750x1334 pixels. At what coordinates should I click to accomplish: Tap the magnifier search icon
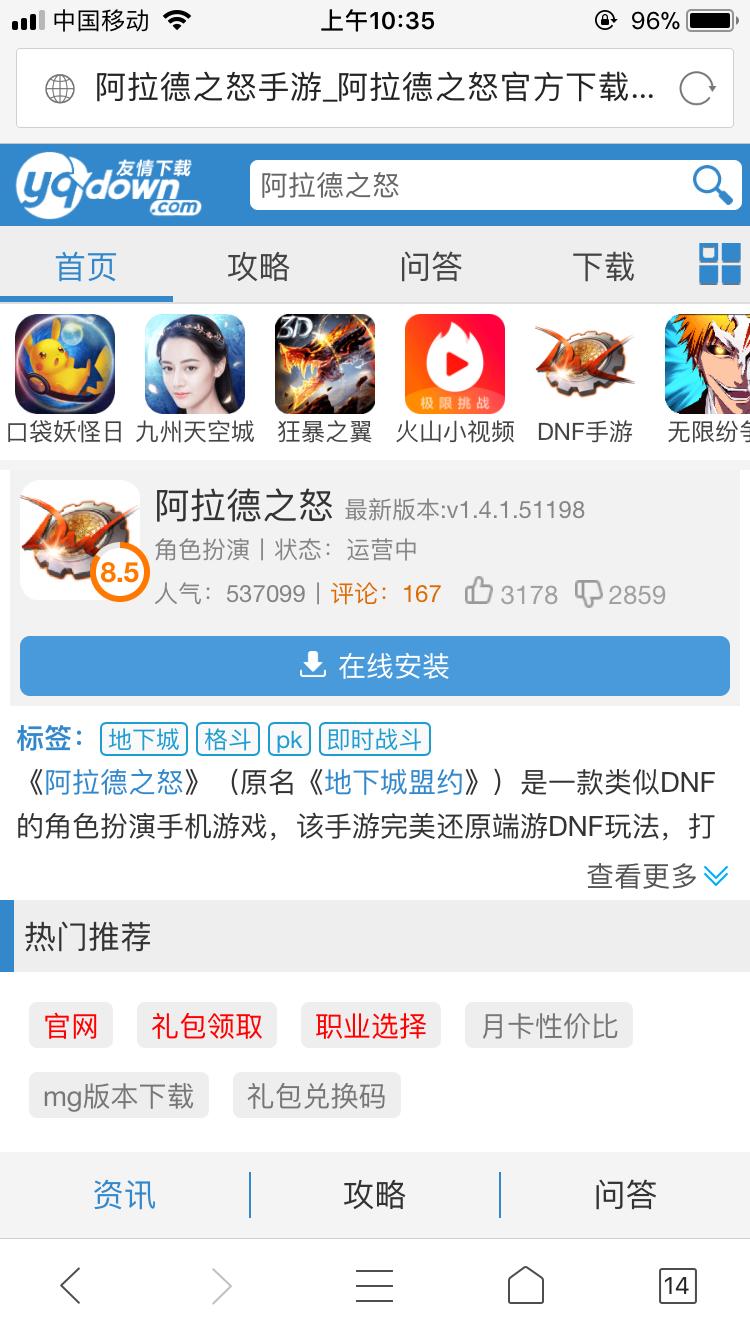712,185
